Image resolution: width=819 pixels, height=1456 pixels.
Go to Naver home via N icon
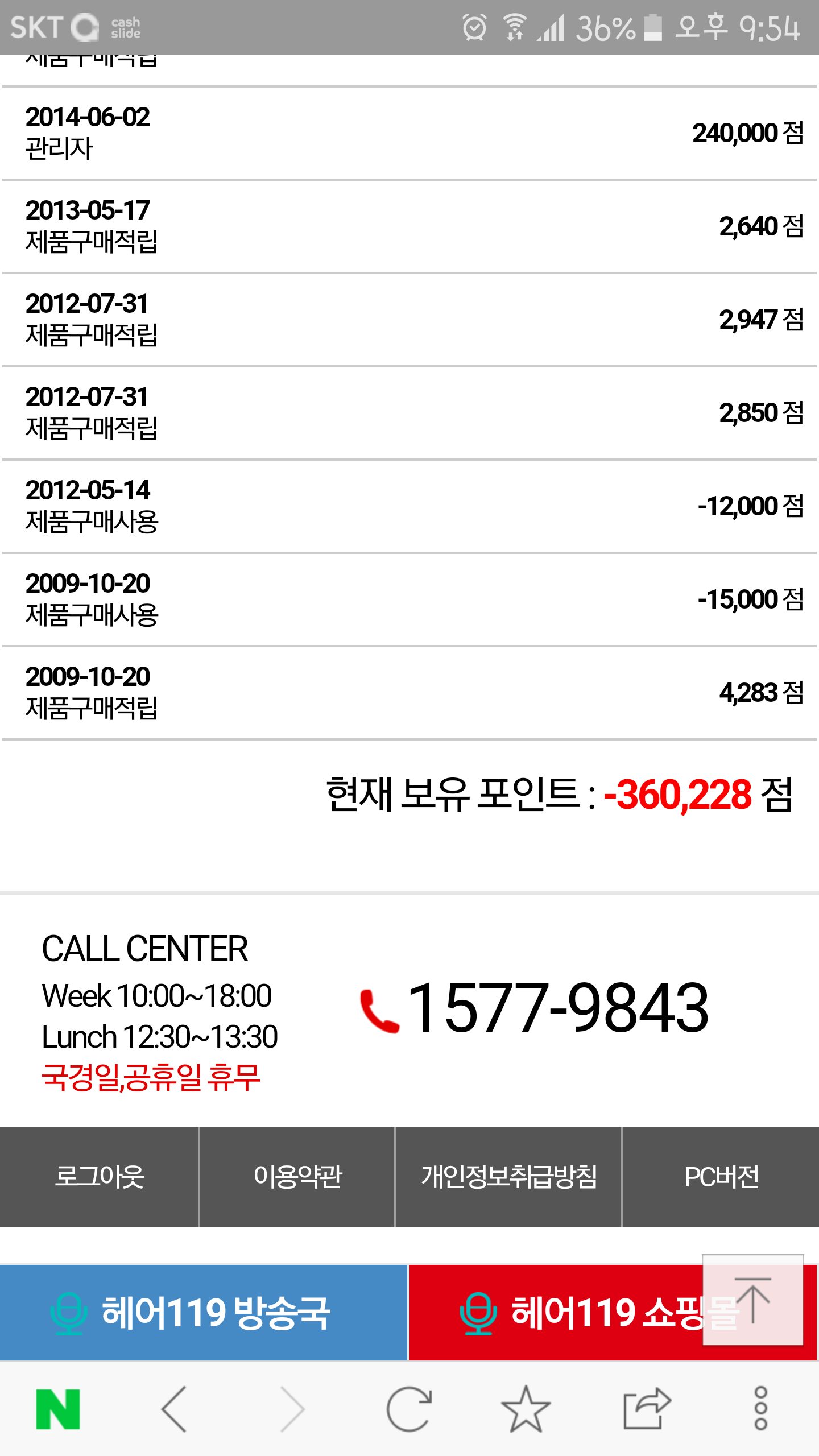click(58, 1409)
